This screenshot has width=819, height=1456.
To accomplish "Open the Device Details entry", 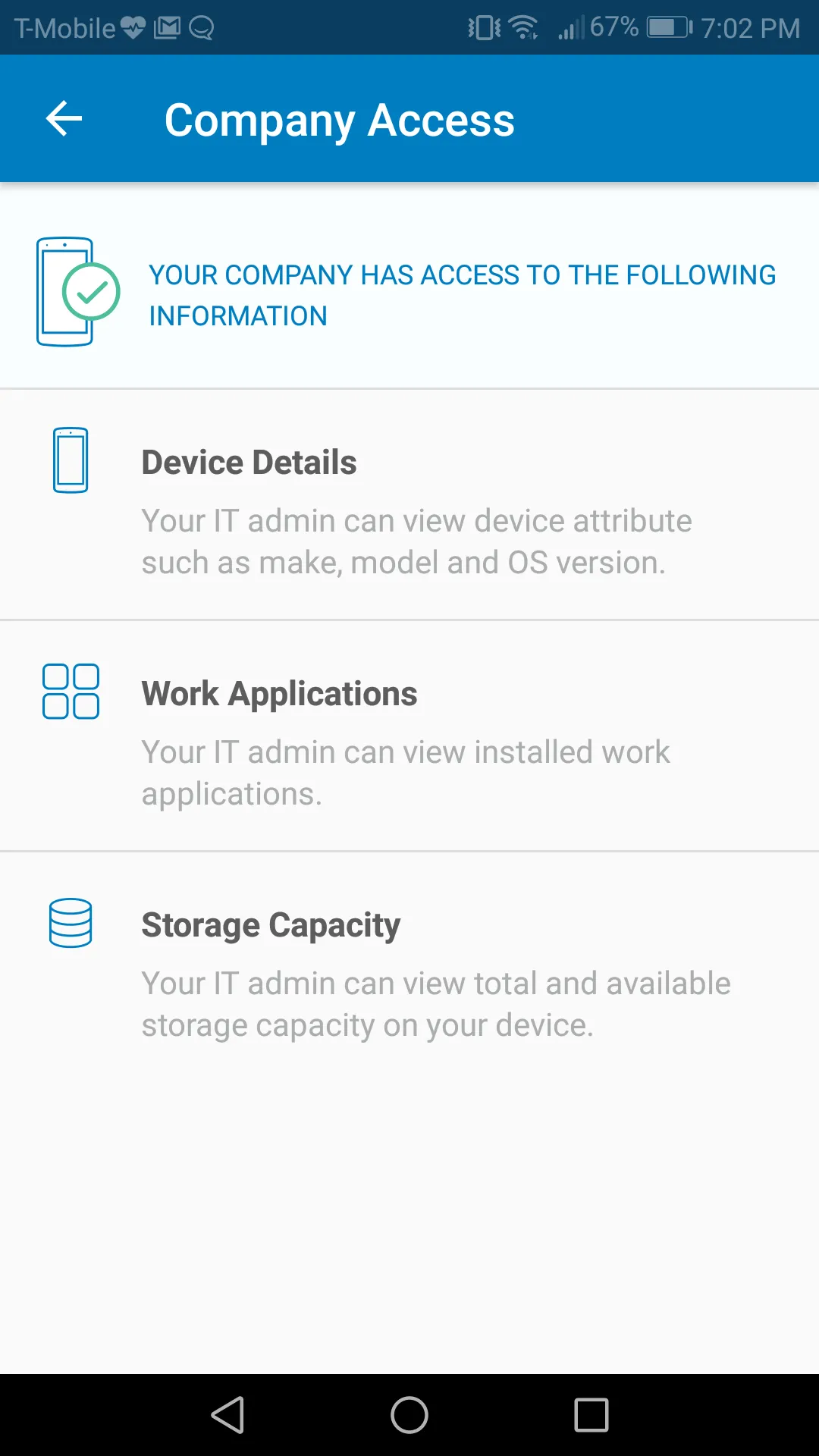I will click(x=409, y=504).
